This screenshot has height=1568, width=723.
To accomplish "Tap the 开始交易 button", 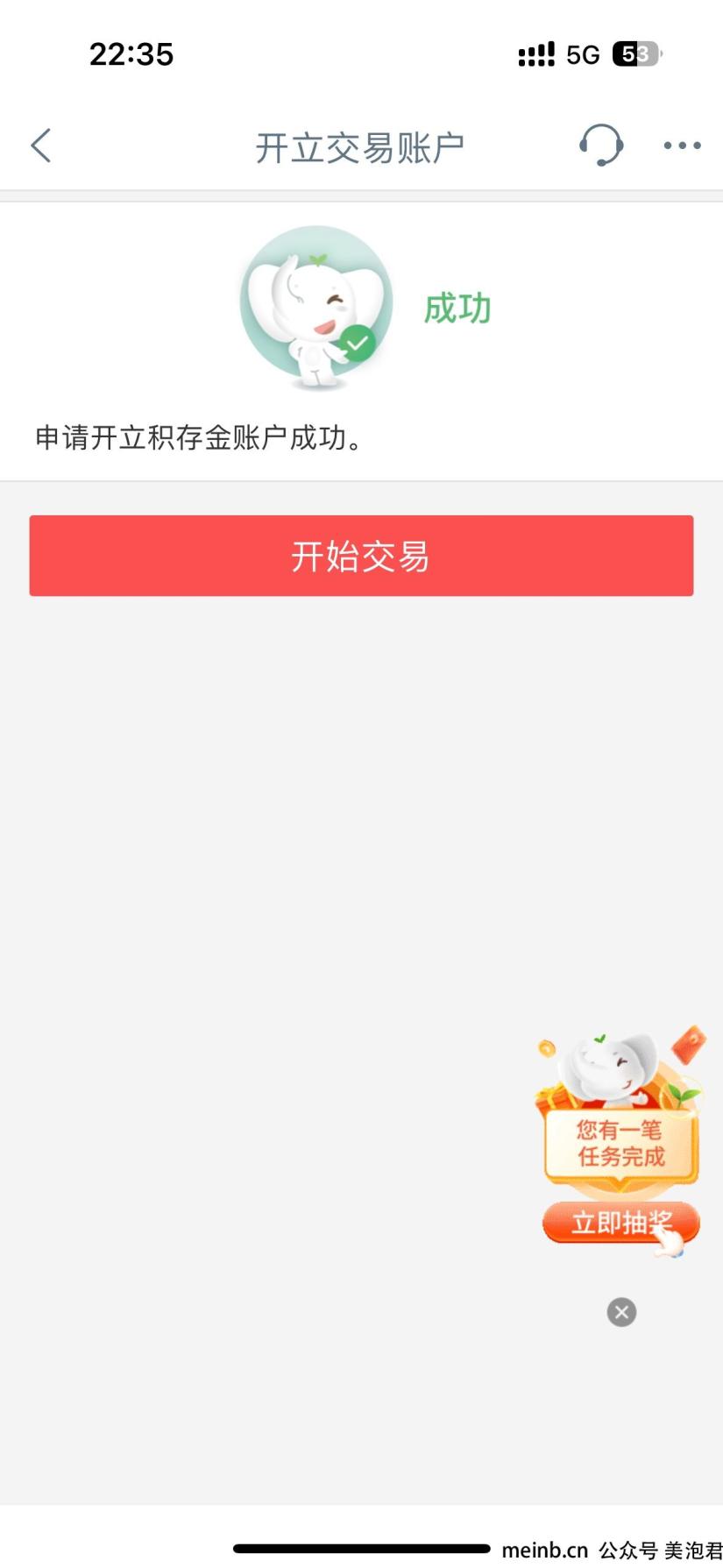I will coord(361,556).
